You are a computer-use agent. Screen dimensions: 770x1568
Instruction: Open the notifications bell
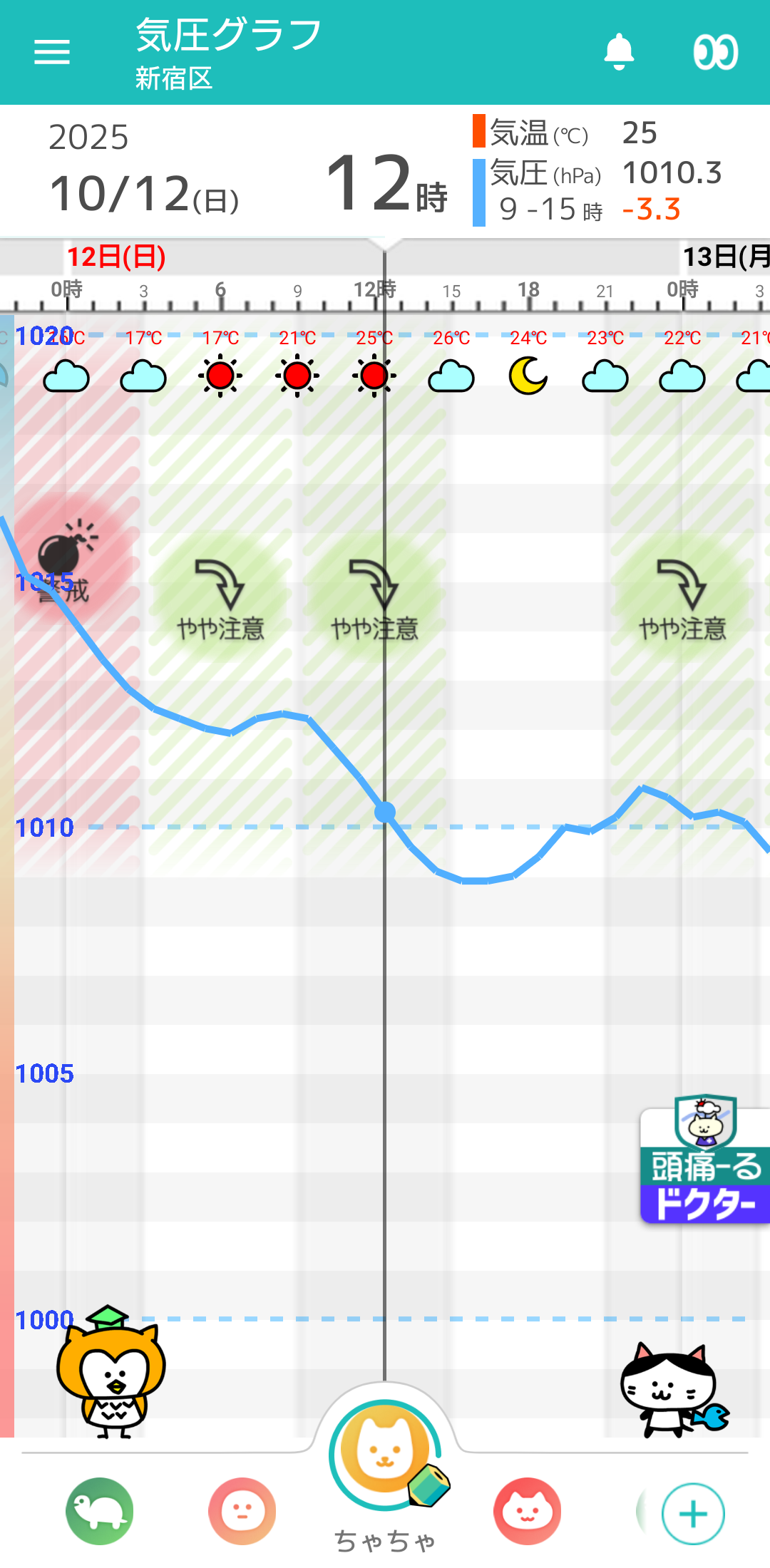(x=619, y=51)
